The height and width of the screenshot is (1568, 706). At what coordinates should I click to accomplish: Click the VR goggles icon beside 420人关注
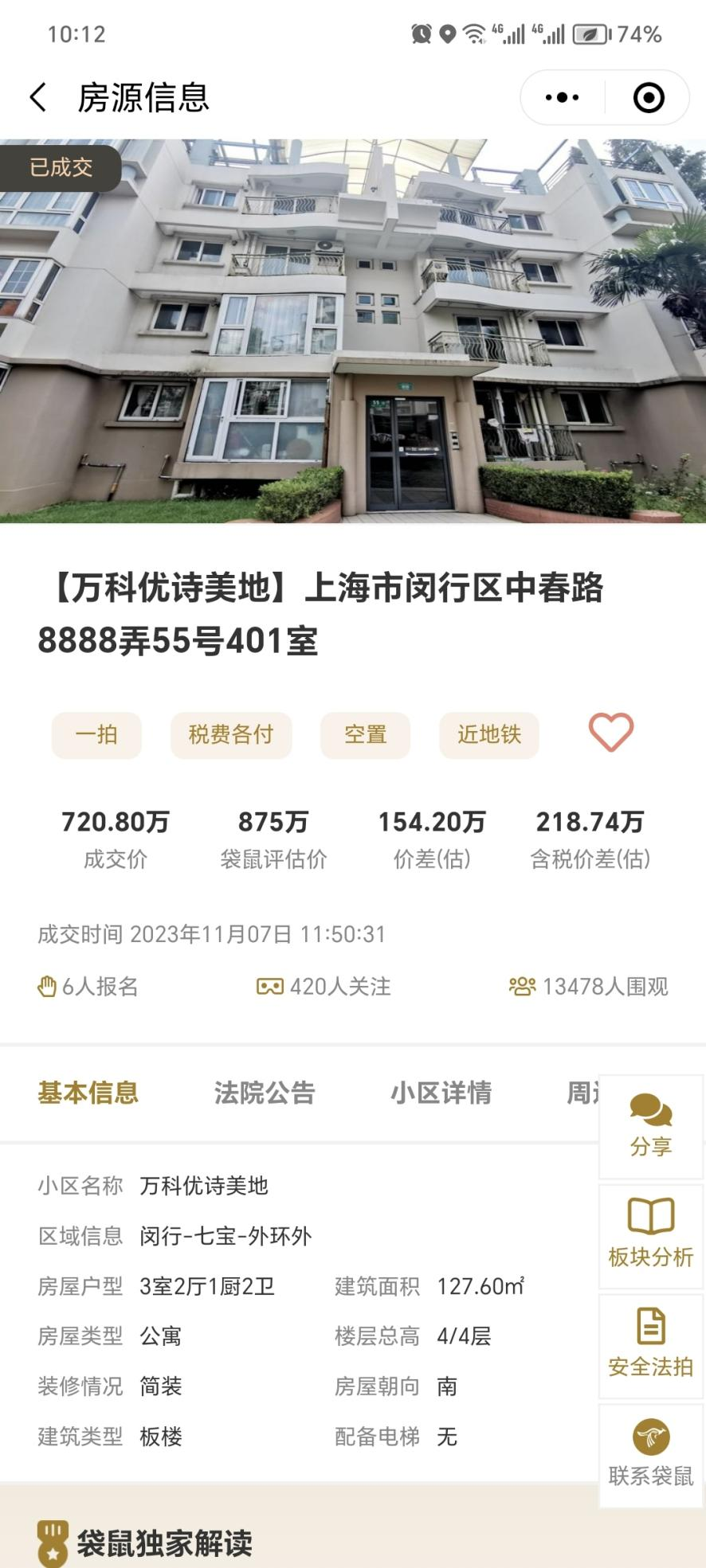coord(272,987)
